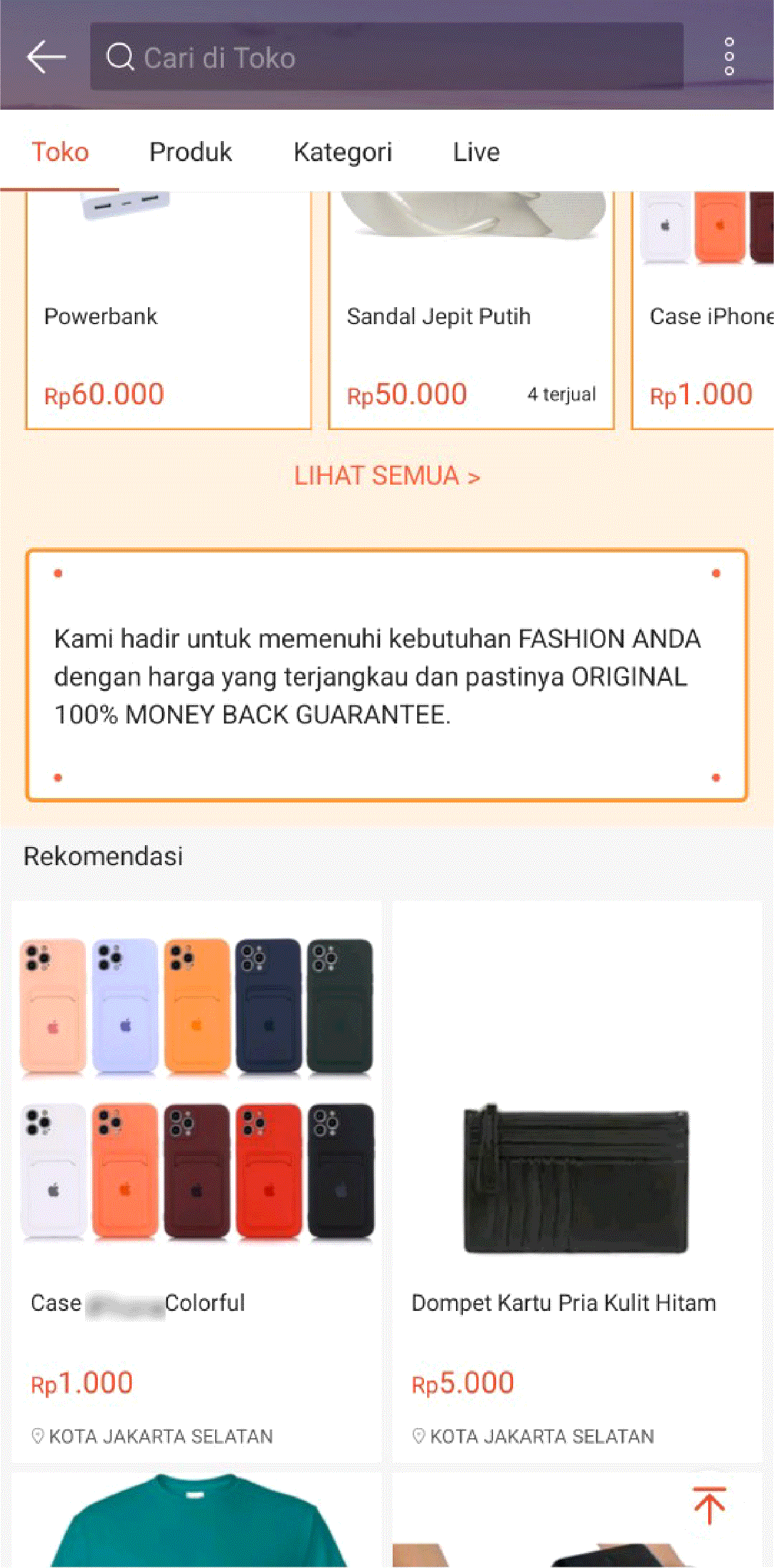Tap the LIHAT SEMUA link

coord(387,476)
